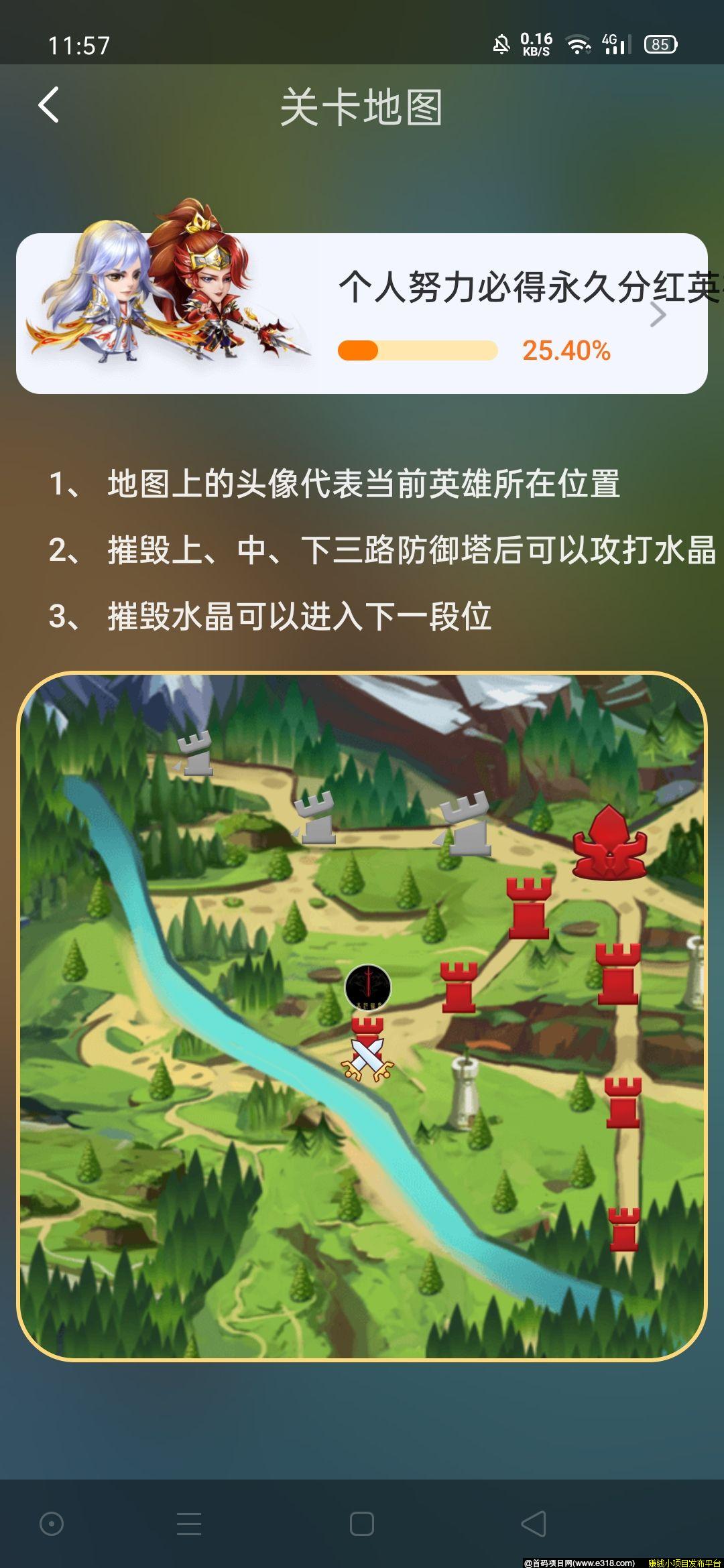The height and width of the screenshot is (1568, 724).
Task: Go back from the 关卡地图 page
Action: [x=49, y=105]
